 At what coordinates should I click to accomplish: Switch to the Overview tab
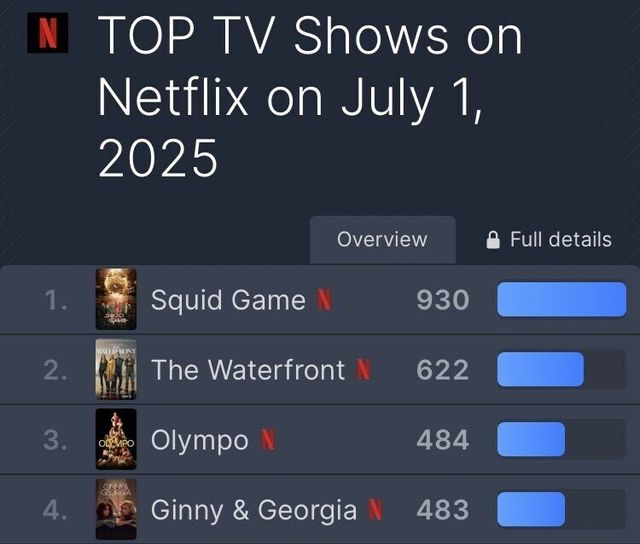coord(381,240)
